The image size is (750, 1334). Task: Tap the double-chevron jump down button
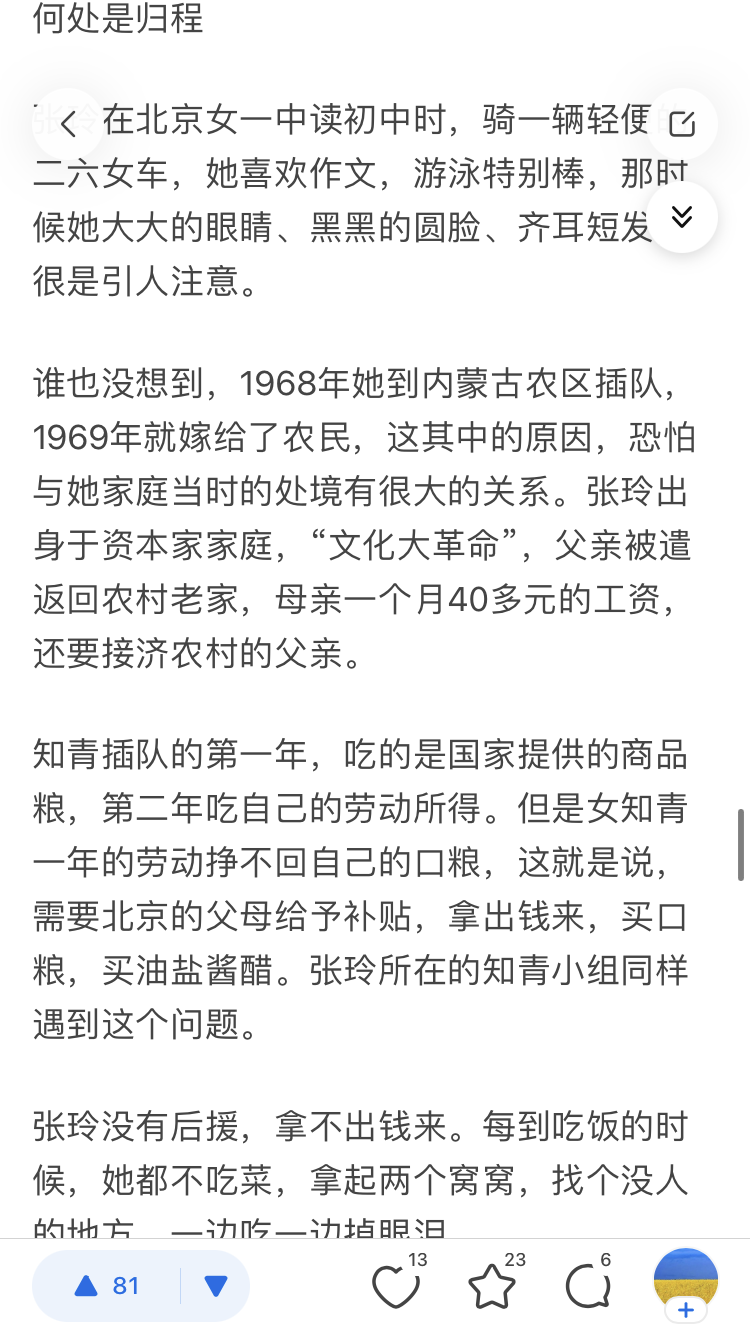point(682,216)
